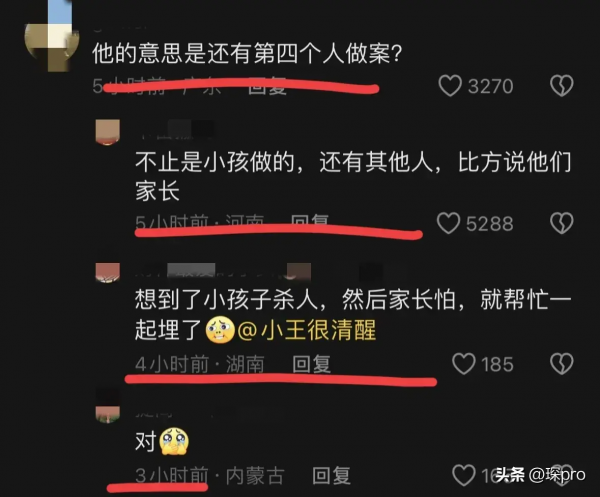Image resolution: width=600 pixels, height=497 pixels.
Task: Like the comment about a fourth person
Action: (450, 86)
